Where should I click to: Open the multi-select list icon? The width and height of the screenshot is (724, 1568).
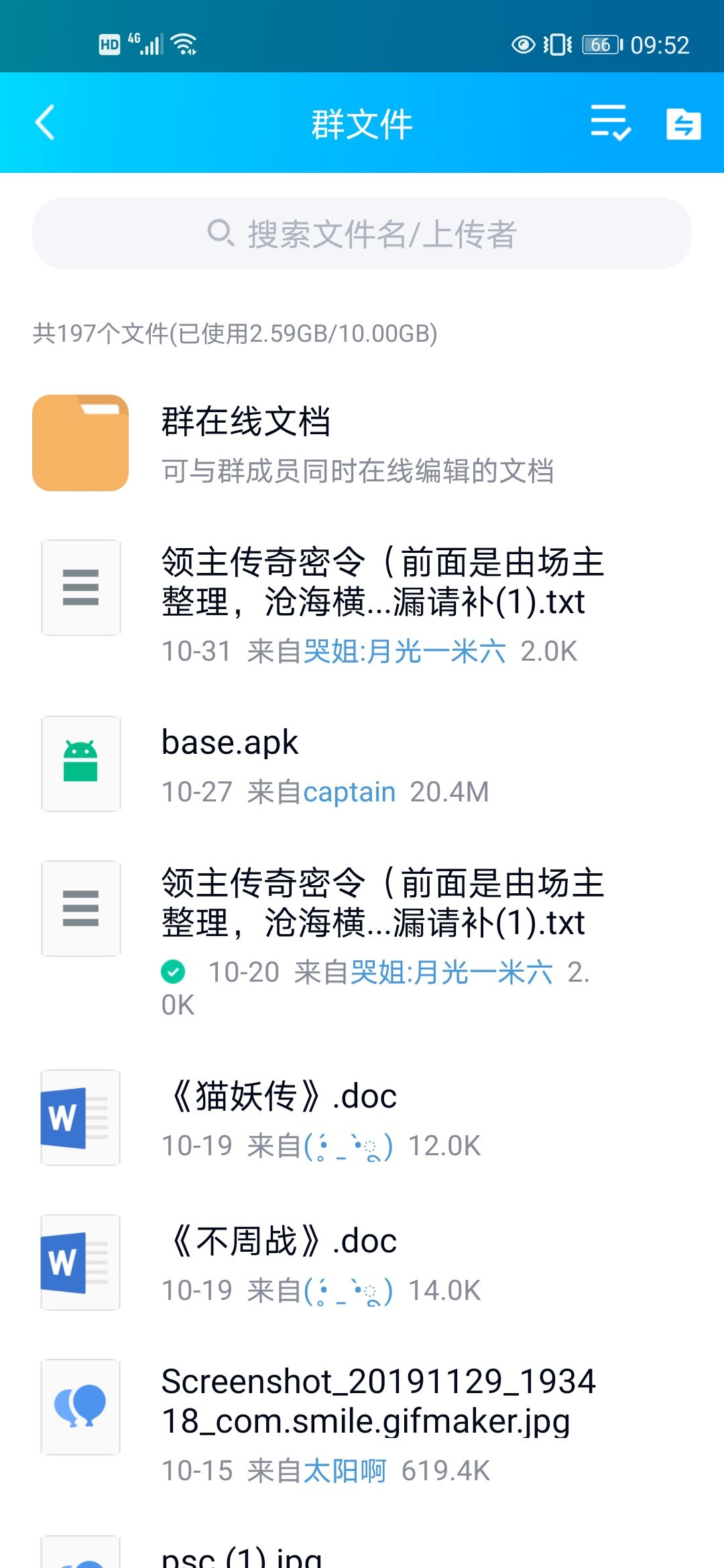click(610, 123)
